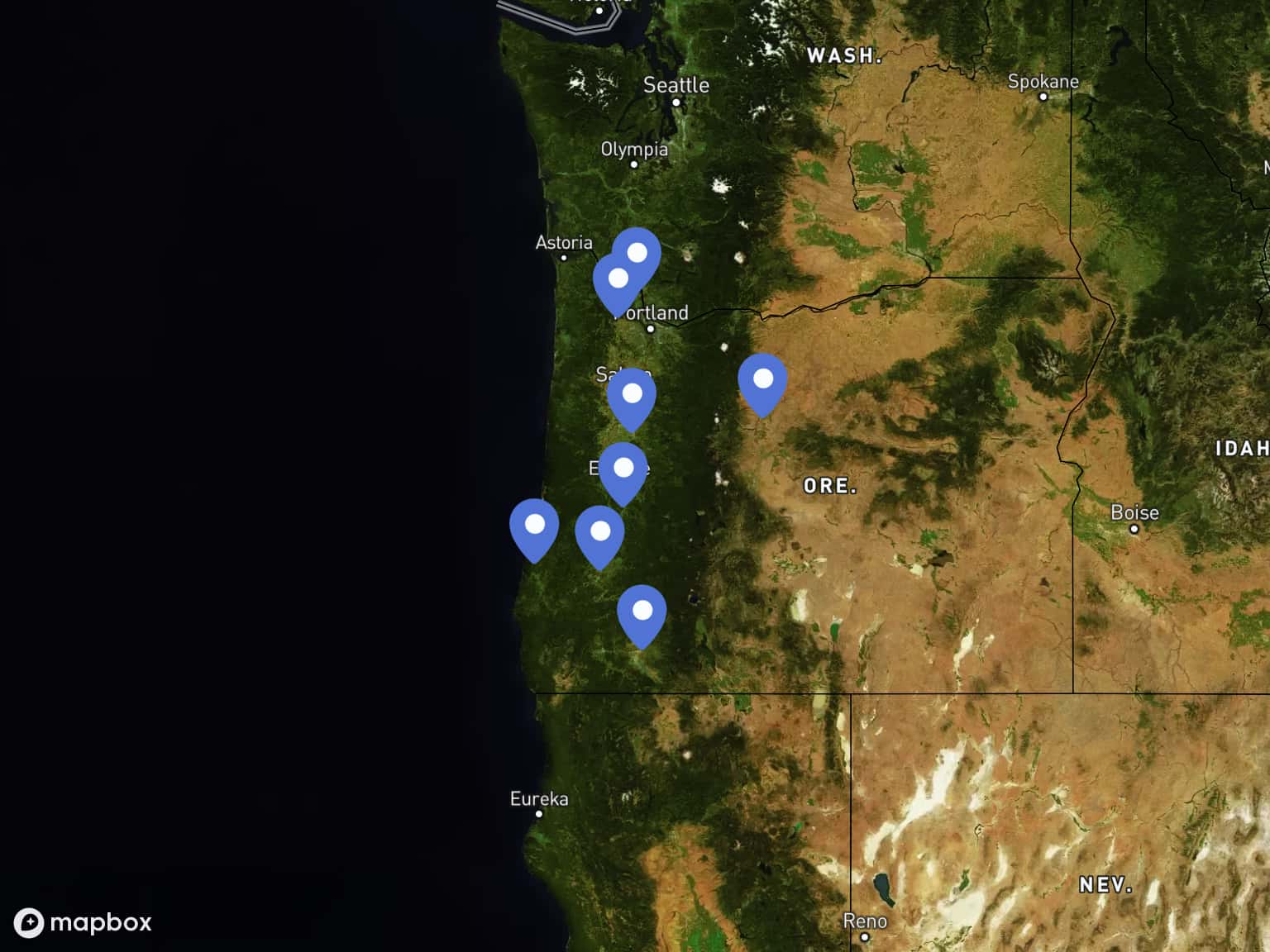The height and width of the screenshot is (952, 1270).
Task: Select the southernmost pin near the California border
Action: [x=642, y=613]
